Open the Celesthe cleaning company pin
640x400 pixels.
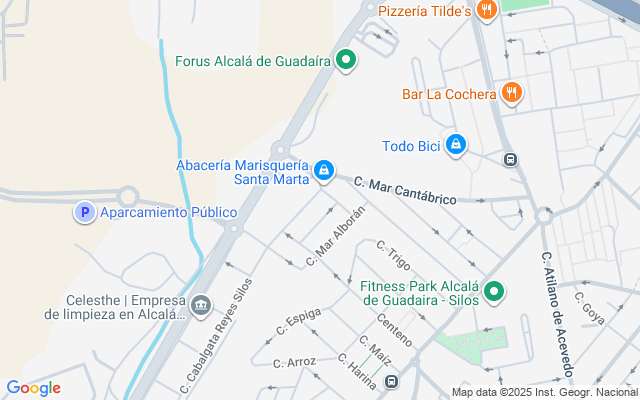201,306
